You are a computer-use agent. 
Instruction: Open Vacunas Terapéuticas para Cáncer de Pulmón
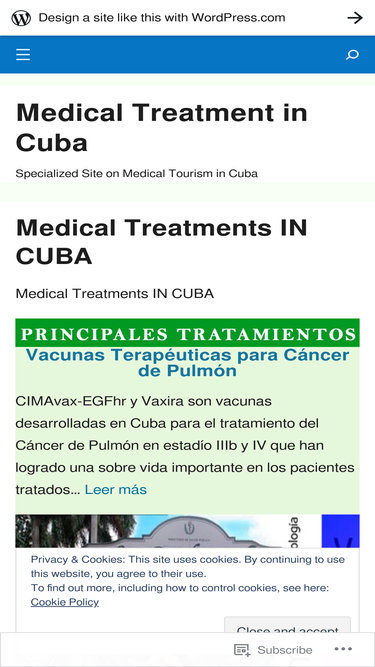tap(188, 362)
